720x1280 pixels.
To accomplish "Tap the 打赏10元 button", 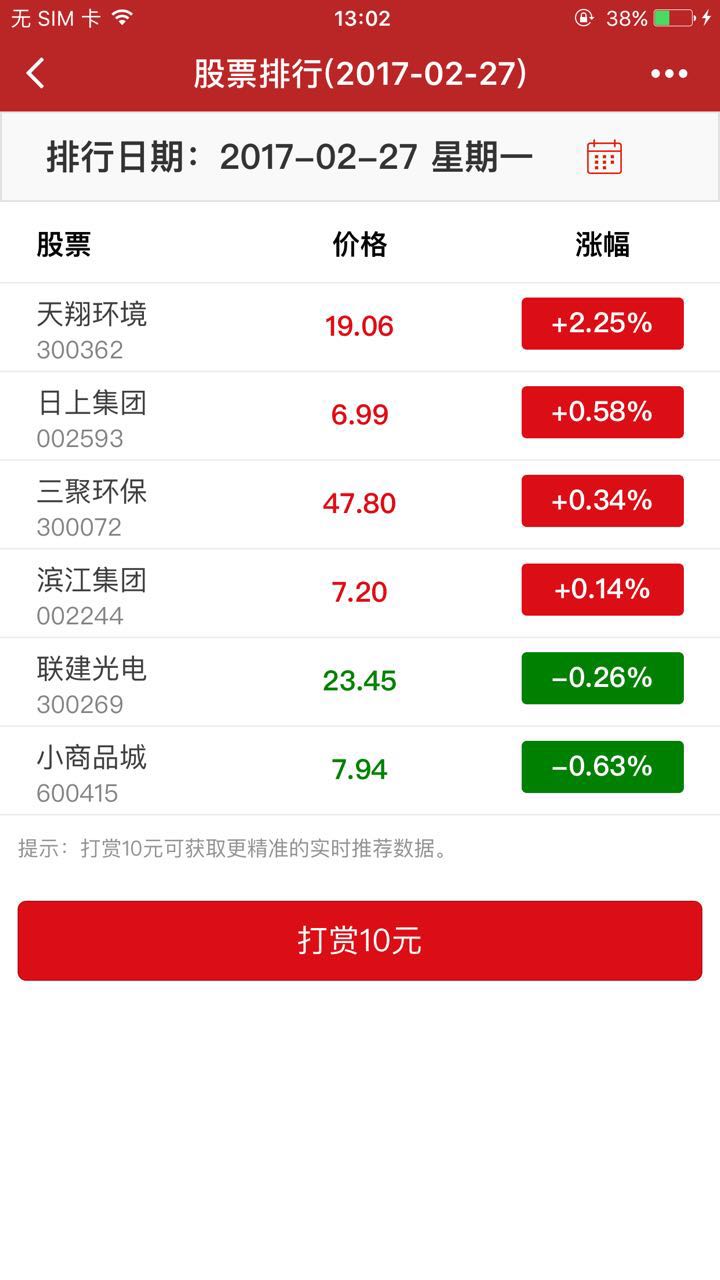I will pyautogui.click(x=360, y=941).
